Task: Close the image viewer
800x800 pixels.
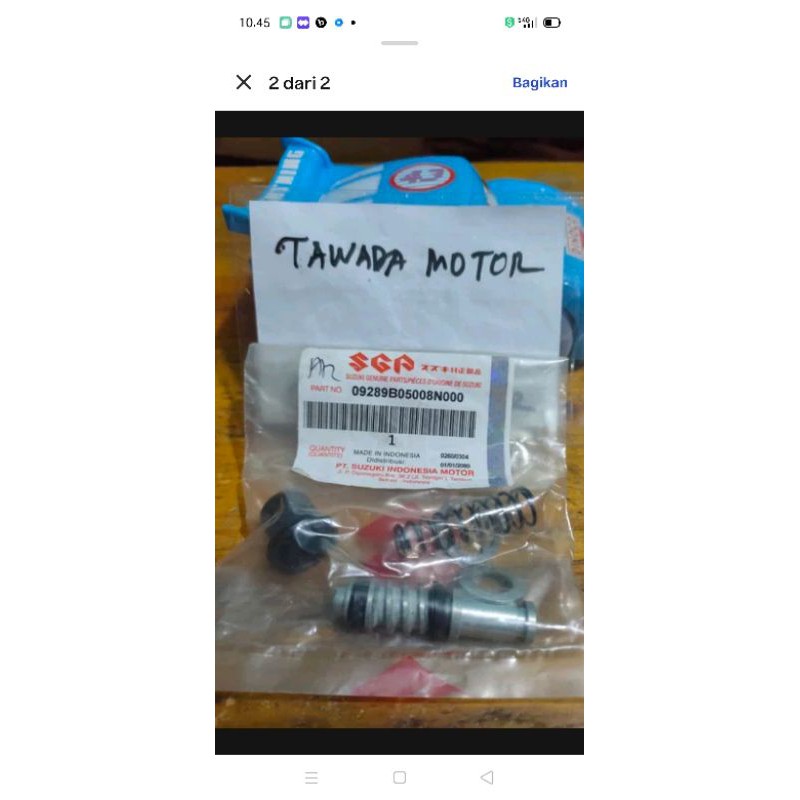Action: [x=243, y=83]
